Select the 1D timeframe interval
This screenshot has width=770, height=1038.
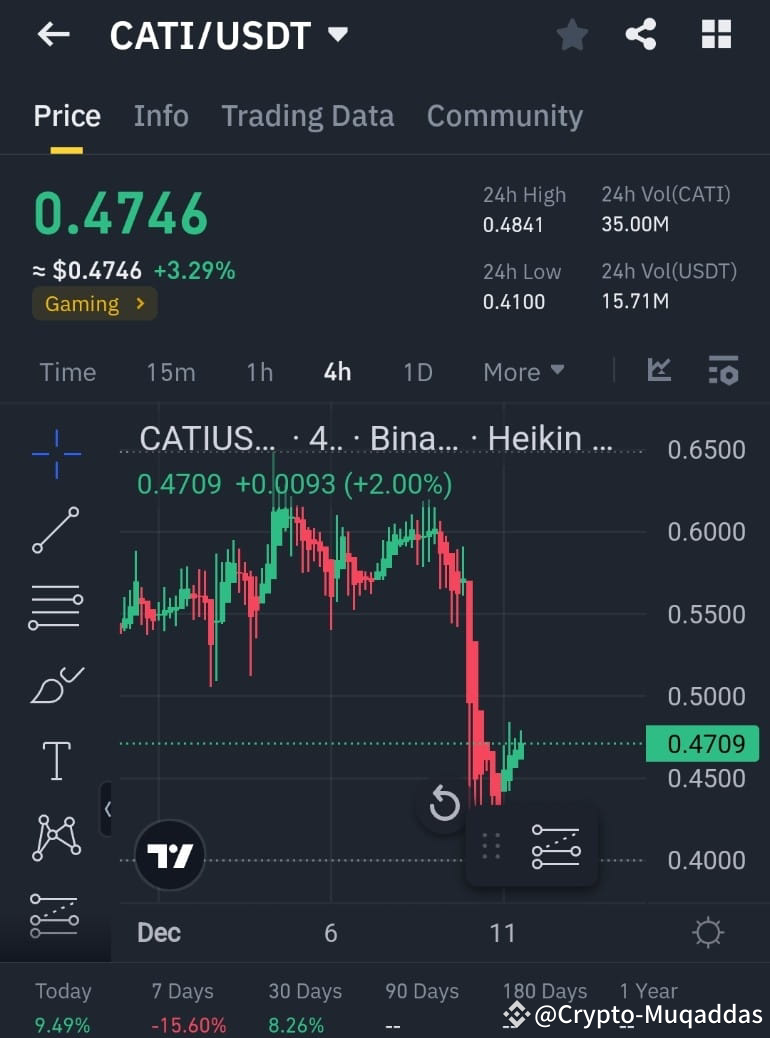coord(417,371)
